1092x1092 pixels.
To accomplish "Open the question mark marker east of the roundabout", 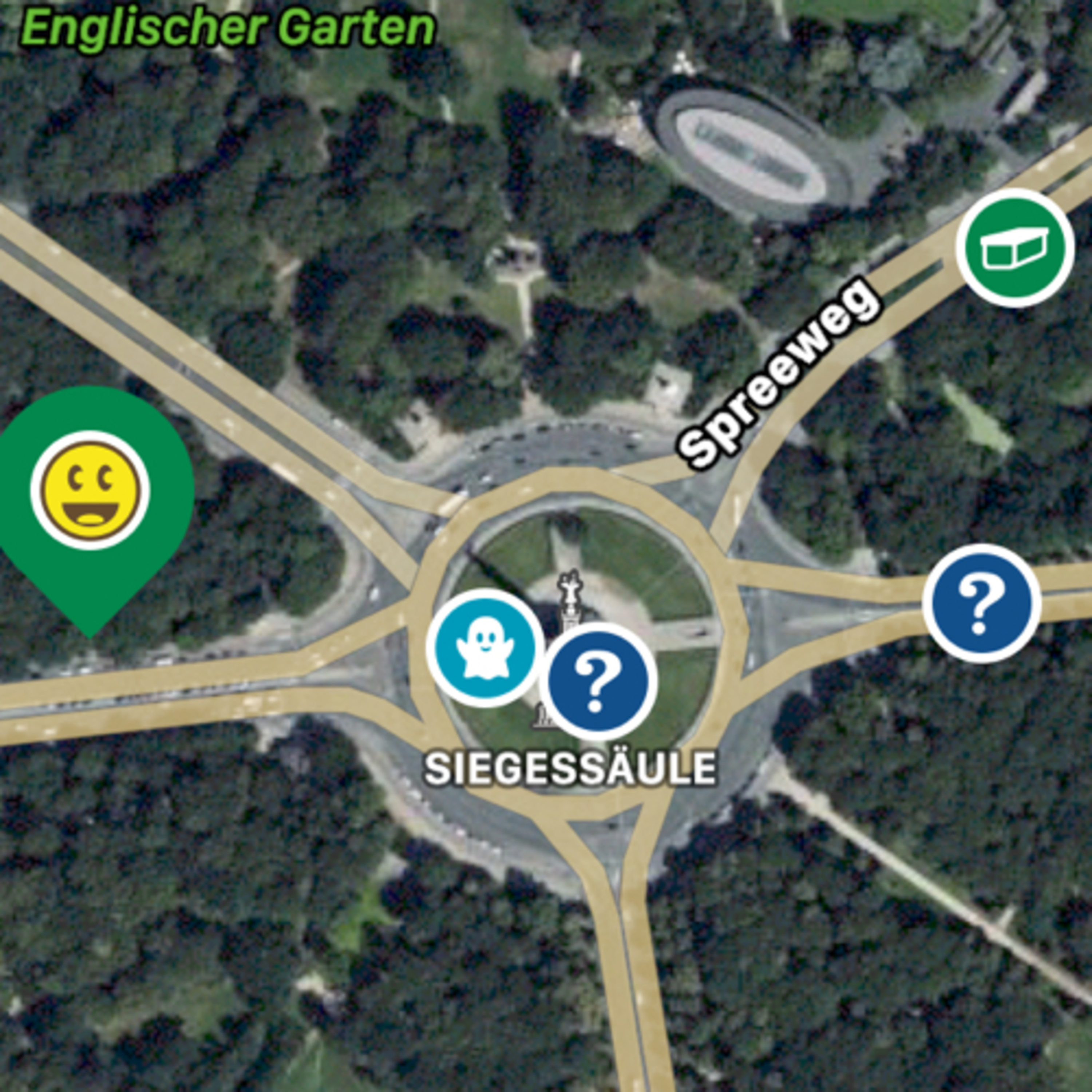I will pos(982,602).
